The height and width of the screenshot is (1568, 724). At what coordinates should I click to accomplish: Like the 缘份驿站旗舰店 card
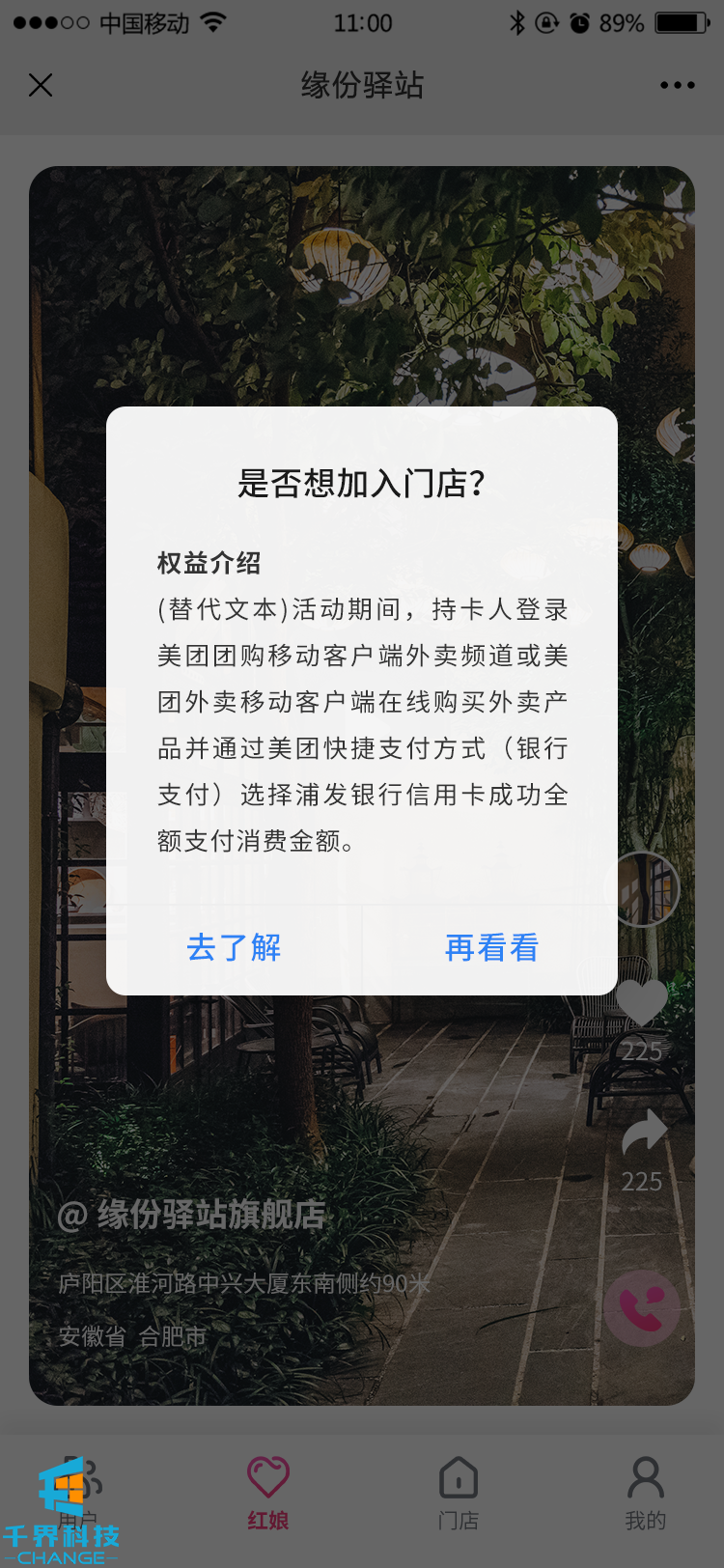tap(642, 1004)
